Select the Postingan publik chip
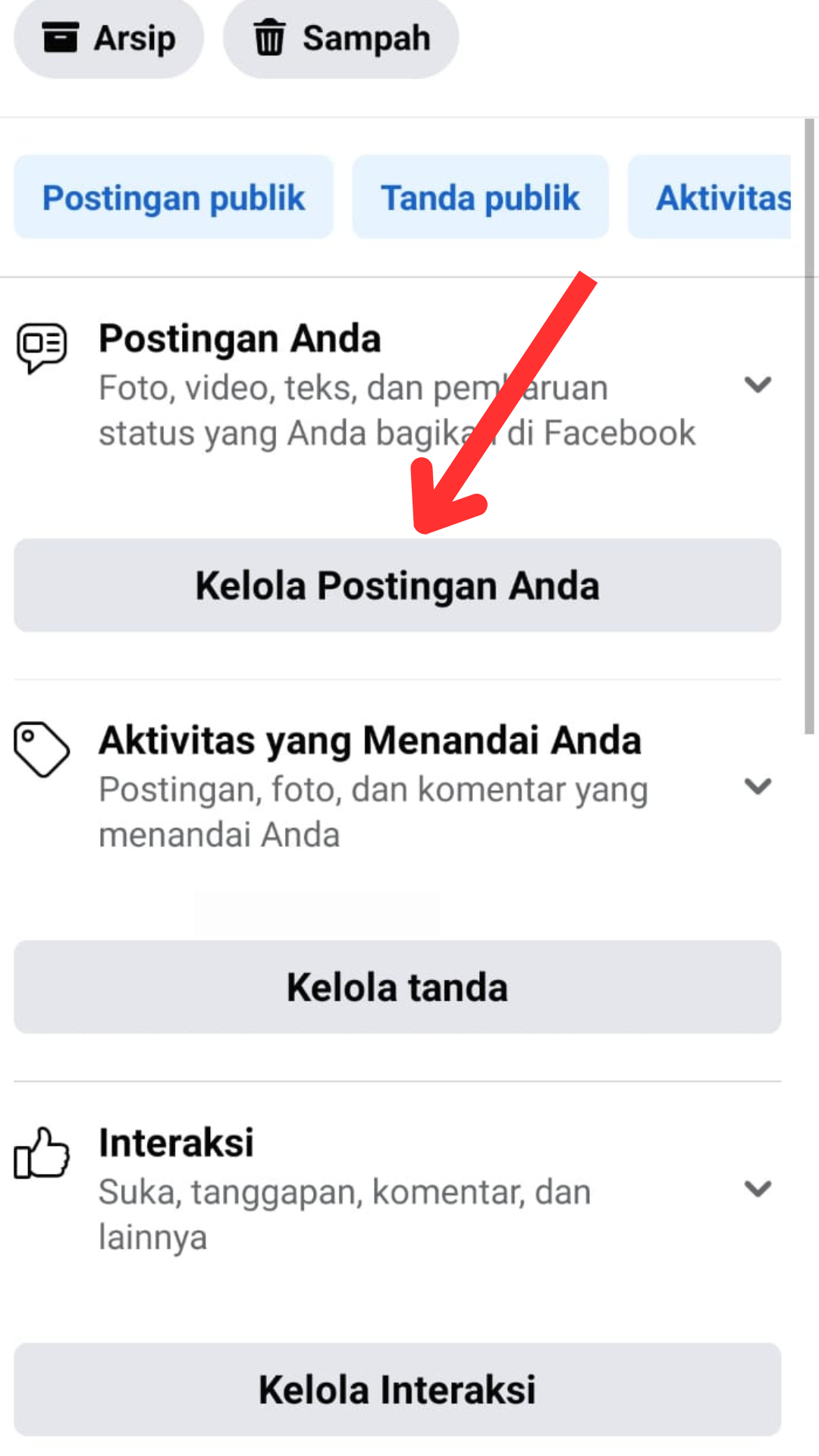819x1456 pixels. (x=174, y=197)
